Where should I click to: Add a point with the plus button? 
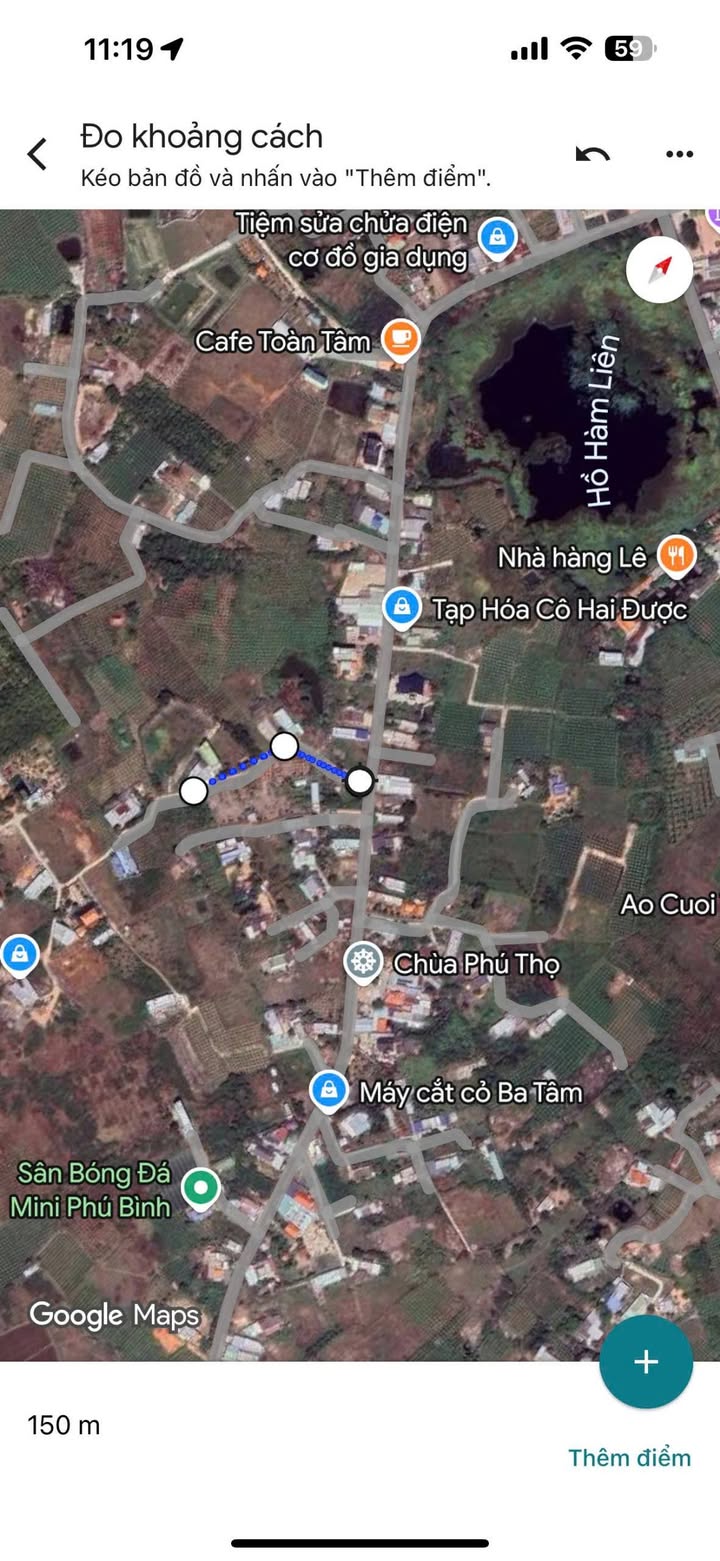(x=646, y=1361)
